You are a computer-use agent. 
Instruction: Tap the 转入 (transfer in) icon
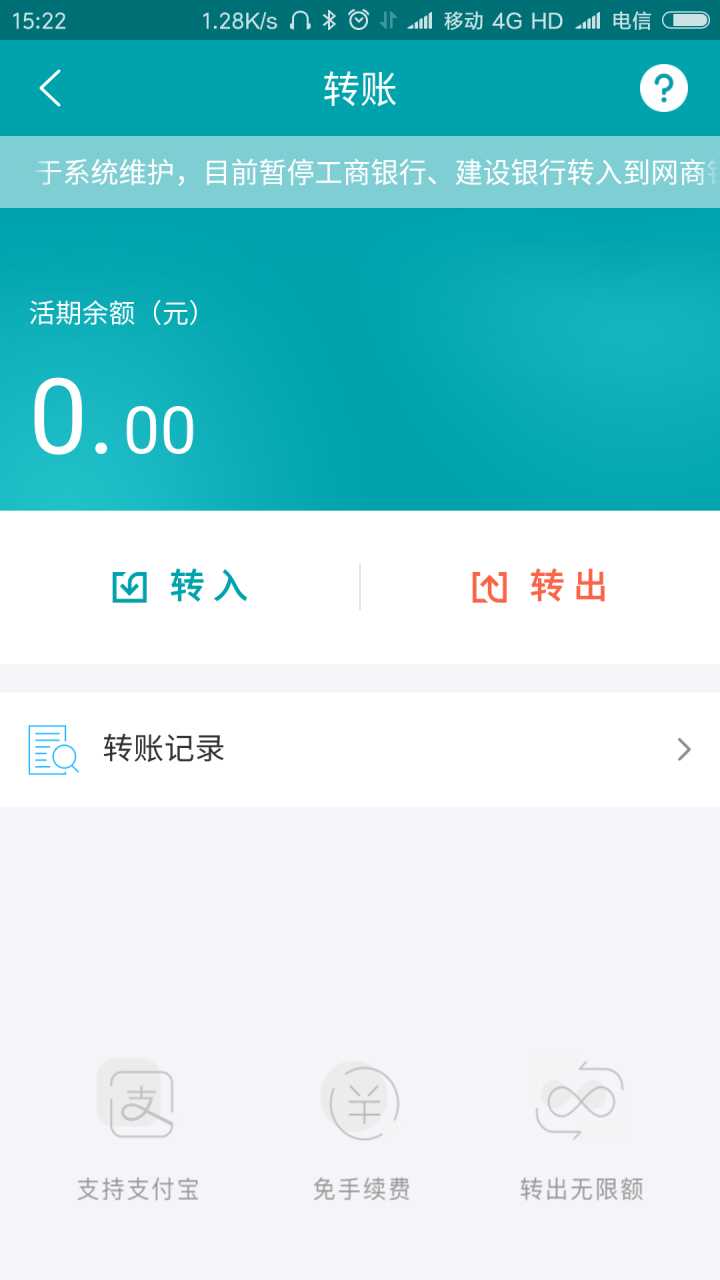[x=128, y=587]
